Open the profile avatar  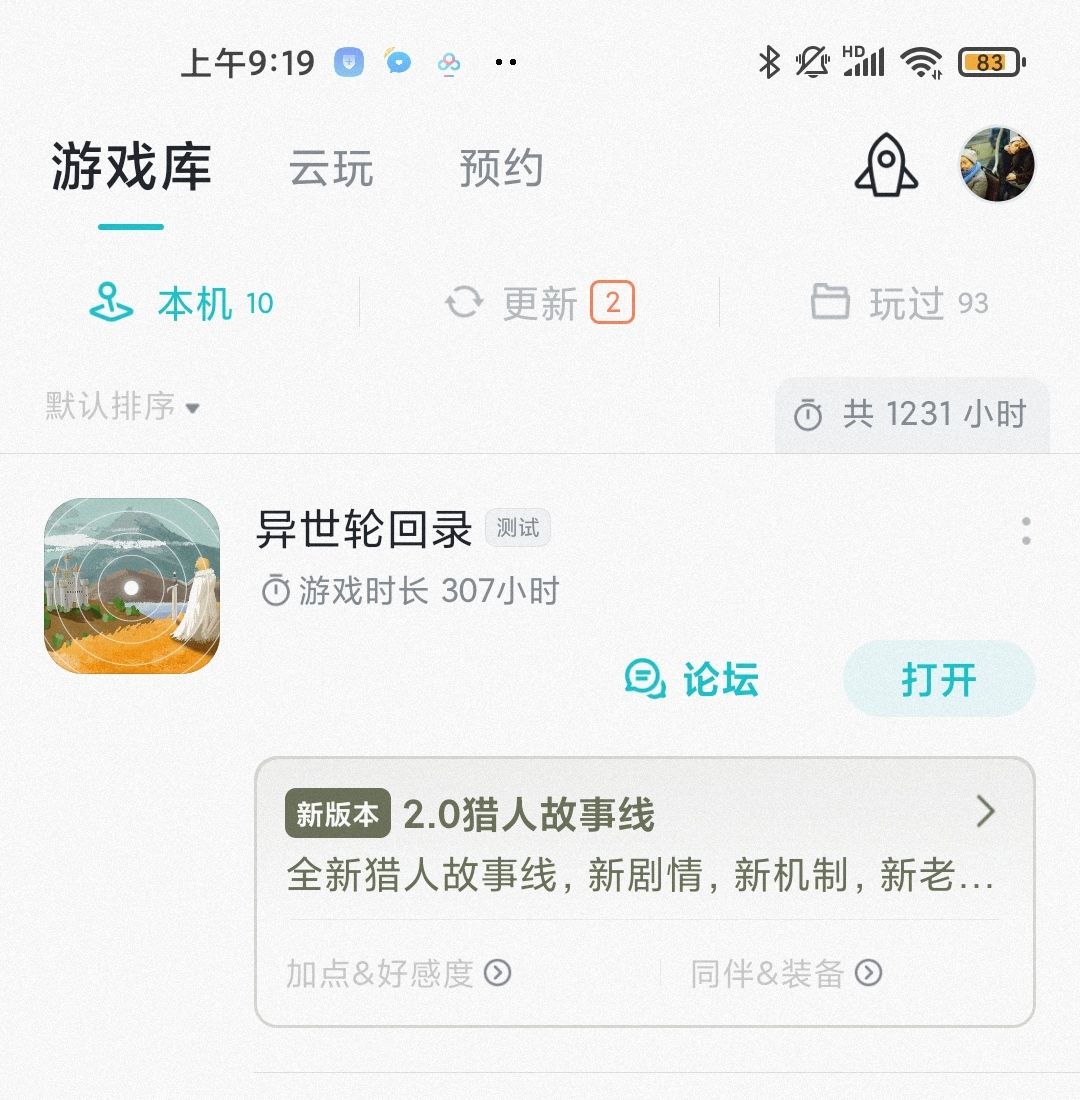click(996, 165)
